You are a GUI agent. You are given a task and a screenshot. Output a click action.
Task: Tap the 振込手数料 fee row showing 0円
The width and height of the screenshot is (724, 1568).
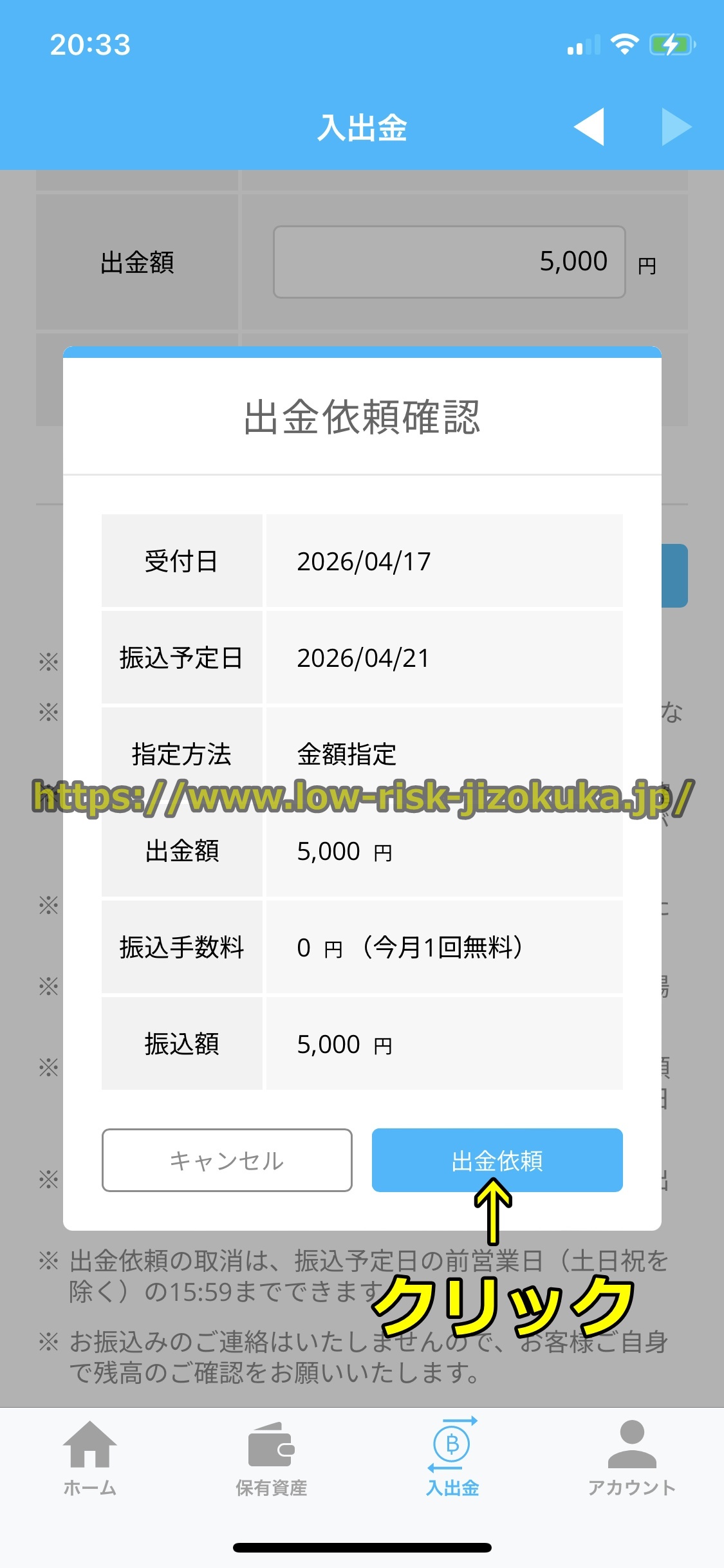pos(362,947)
